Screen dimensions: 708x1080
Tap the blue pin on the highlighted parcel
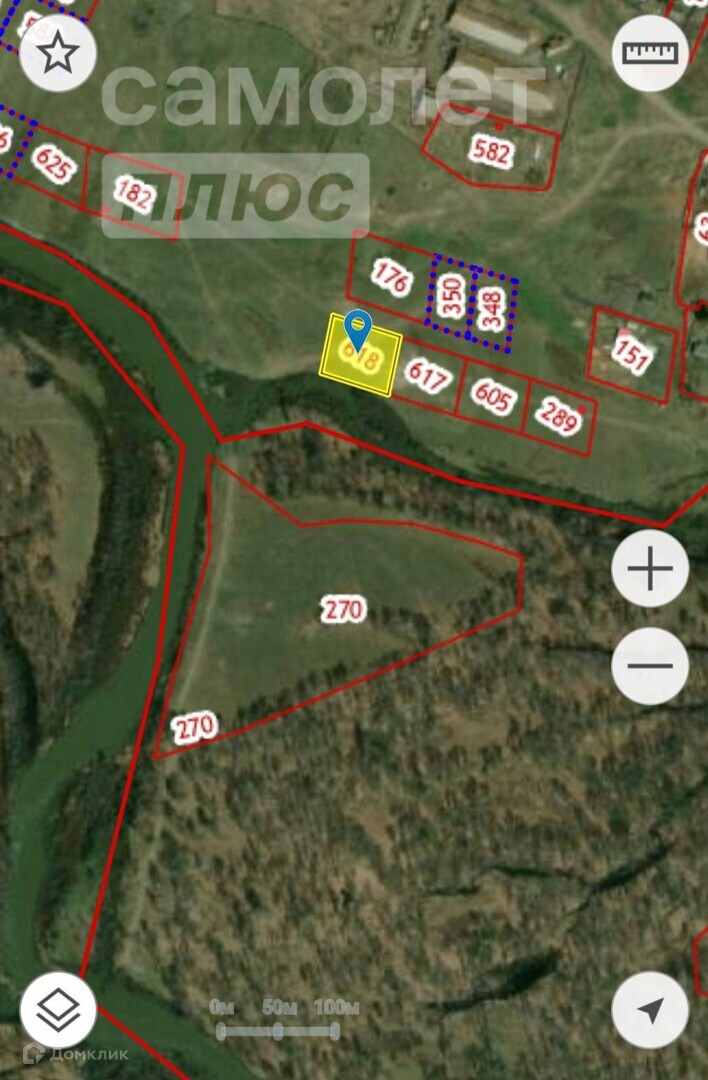click(x=358, y=328)
